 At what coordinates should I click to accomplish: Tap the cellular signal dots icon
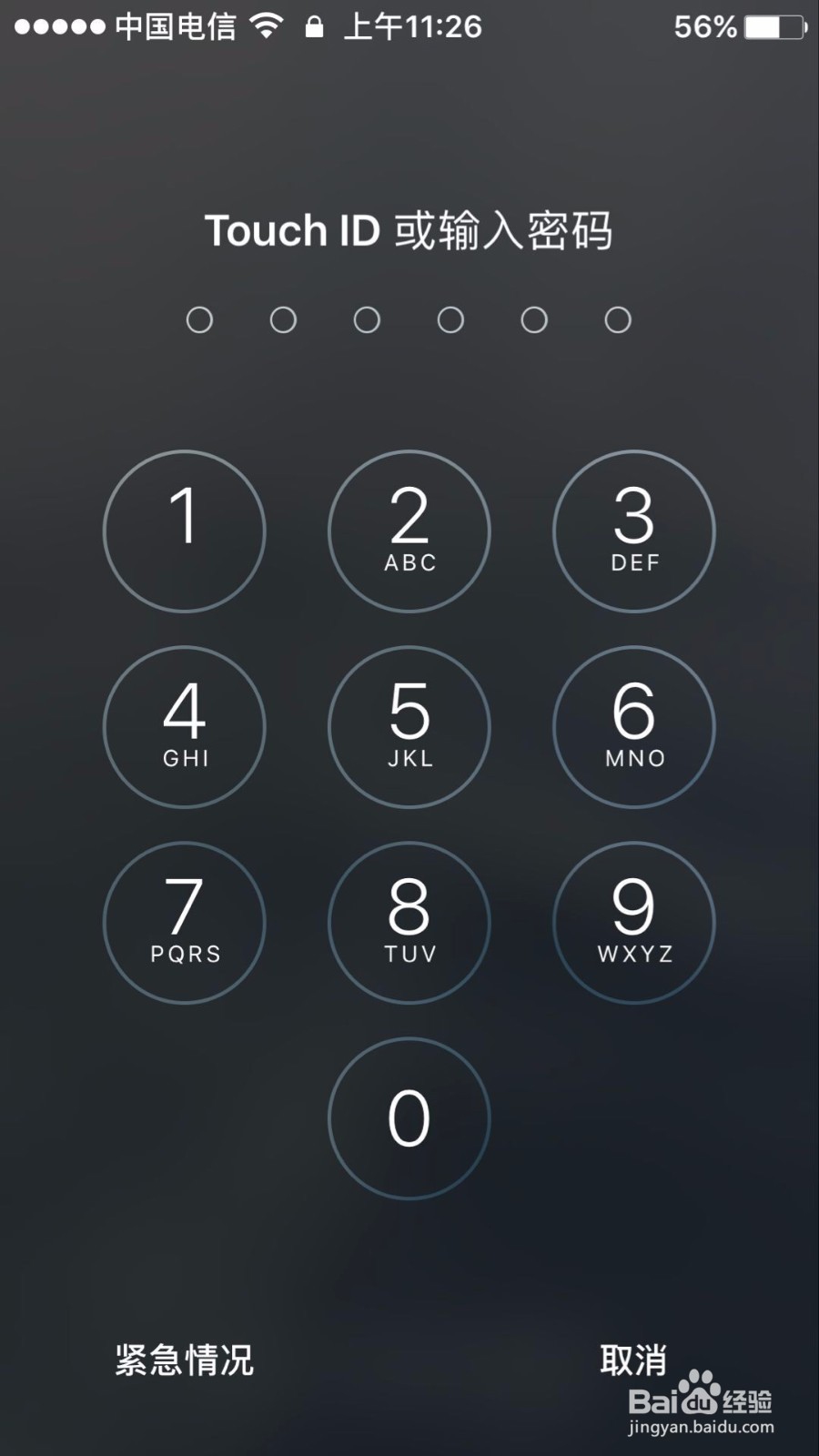coord(55,25)
